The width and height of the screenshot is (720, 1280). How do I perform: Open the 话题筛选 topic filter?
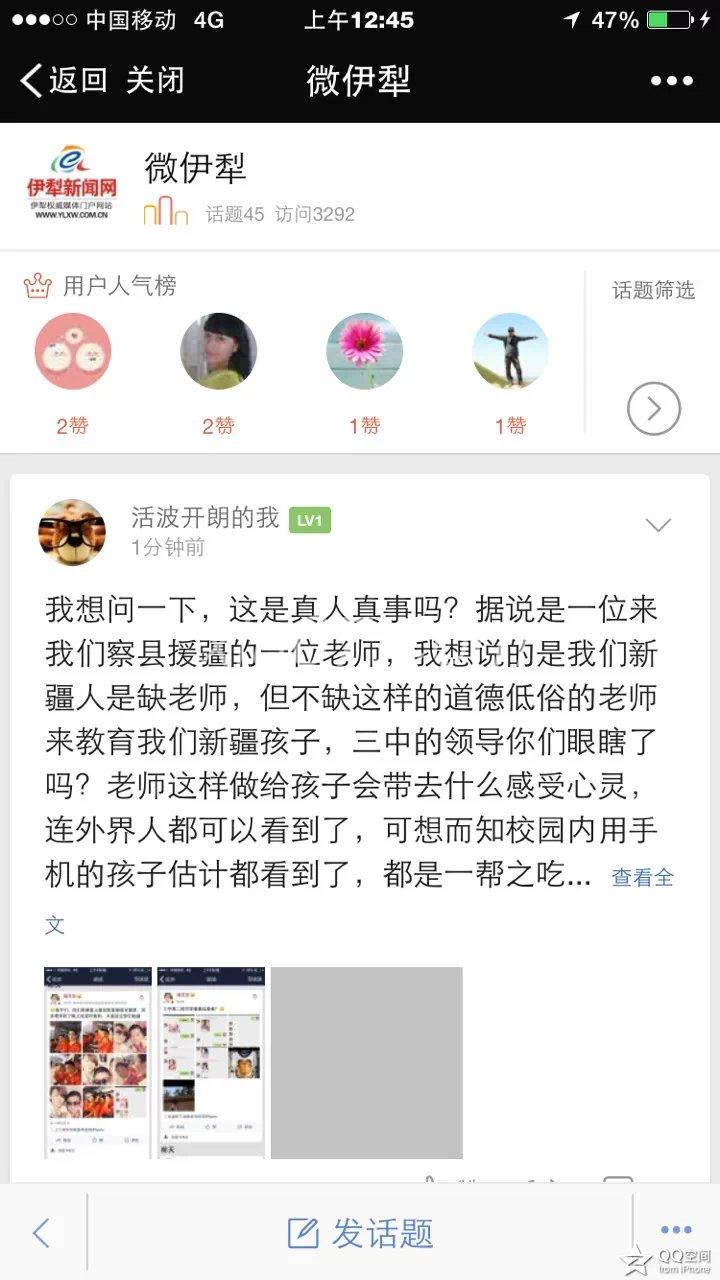tap(653, 290)
